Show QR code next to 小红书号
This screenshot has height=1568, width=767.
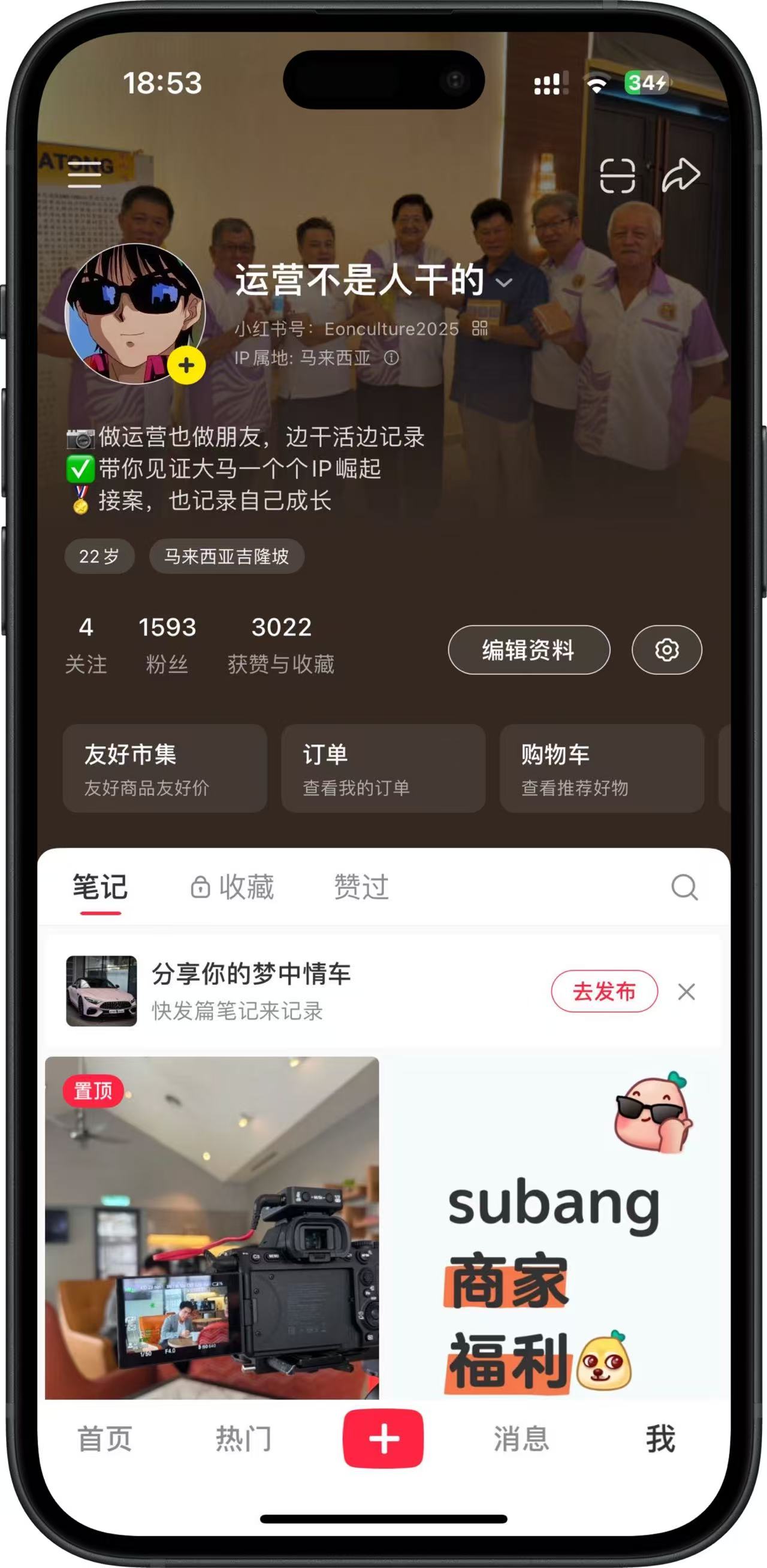coord(480,328)
